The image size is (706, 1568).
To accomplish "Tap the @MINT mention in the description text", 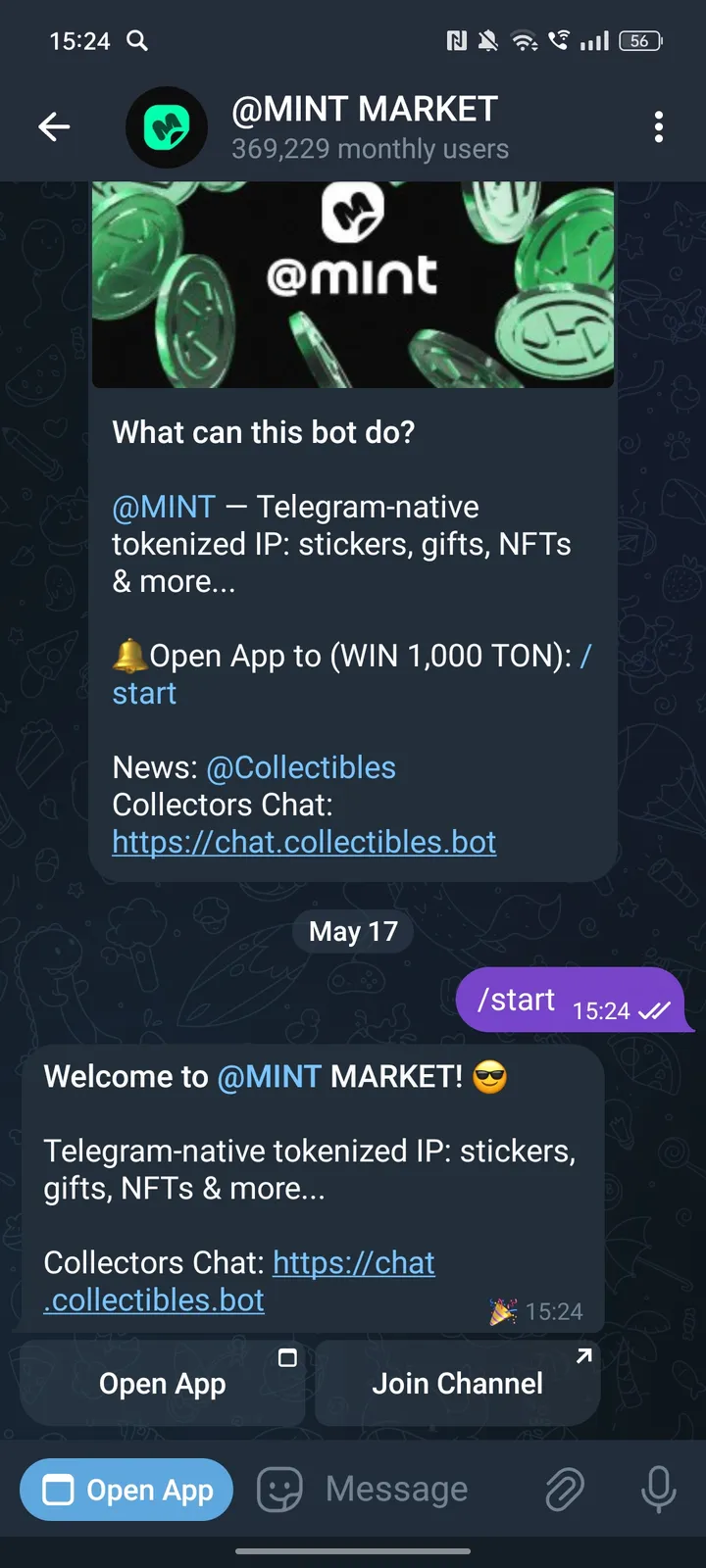I will tap(163, 507).
